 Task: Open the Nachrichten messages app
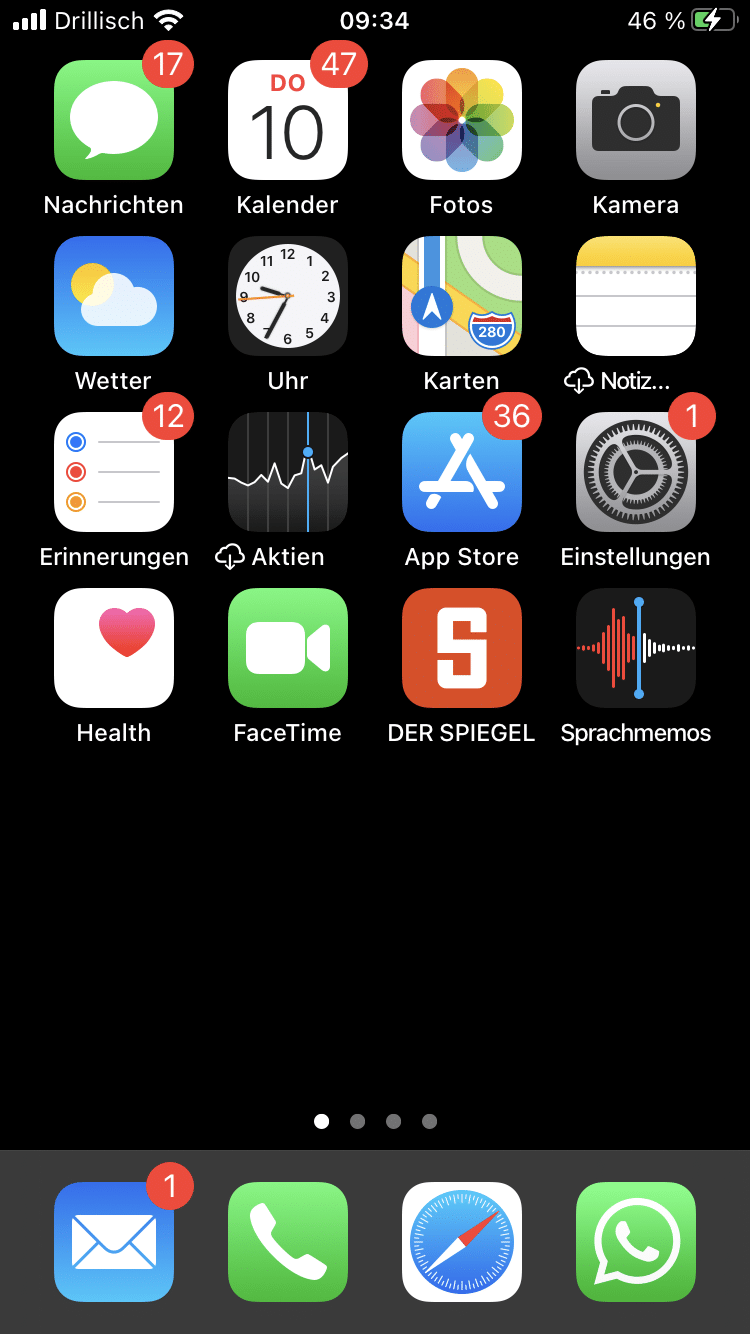[114, 120]
